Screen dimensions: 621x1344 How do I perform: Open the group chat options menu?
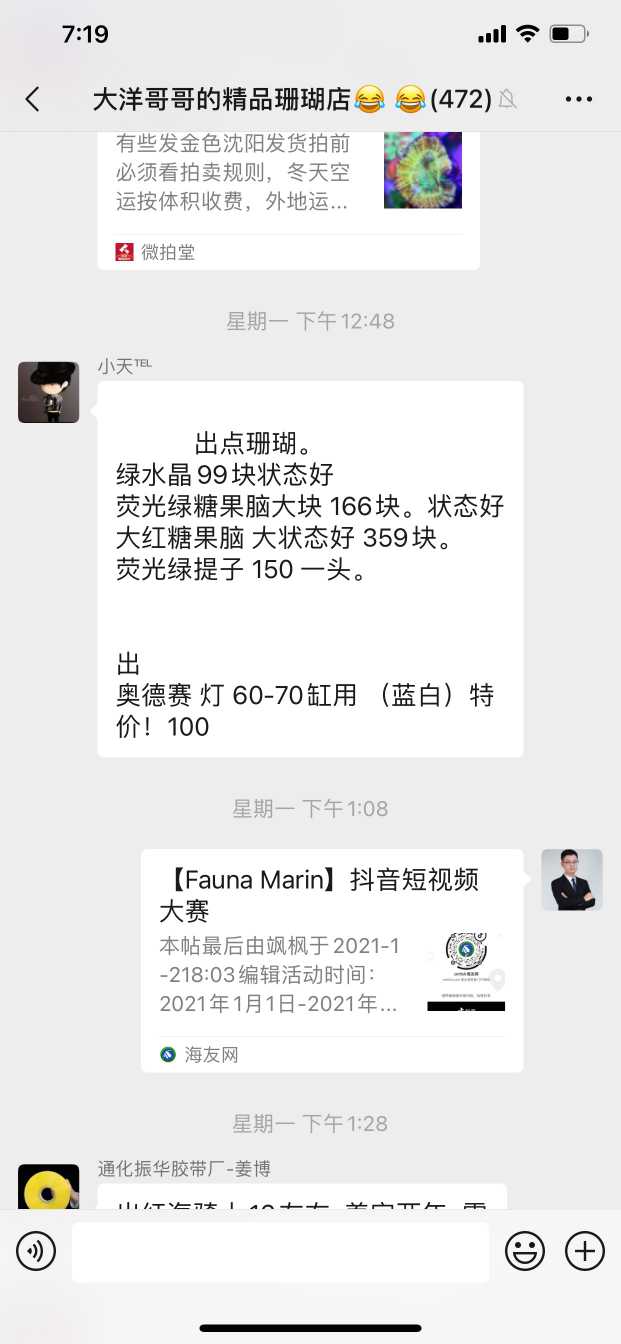coord(578,98)
